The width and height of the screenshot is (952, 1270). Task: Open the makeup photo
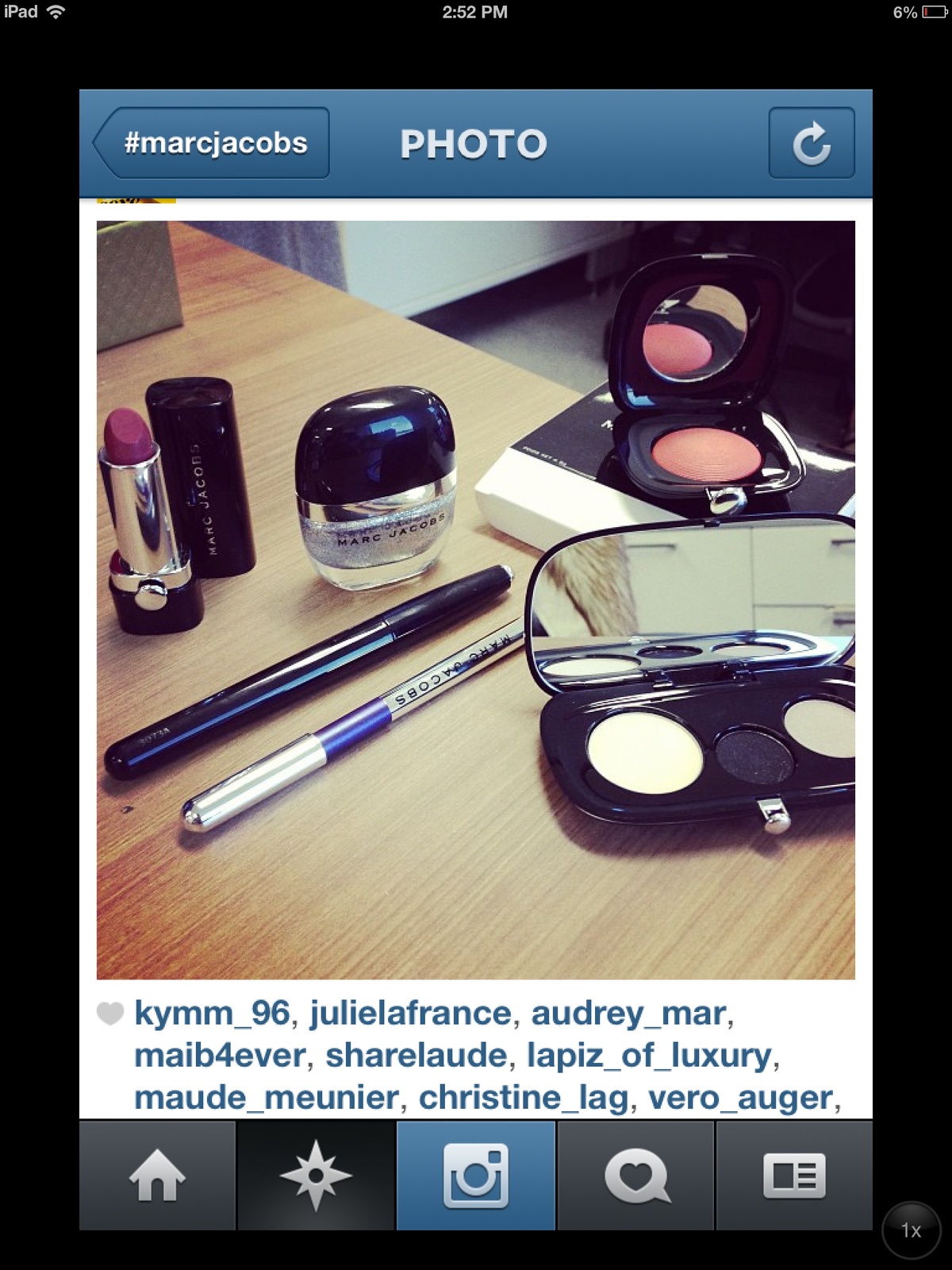(x=476, y=599)
